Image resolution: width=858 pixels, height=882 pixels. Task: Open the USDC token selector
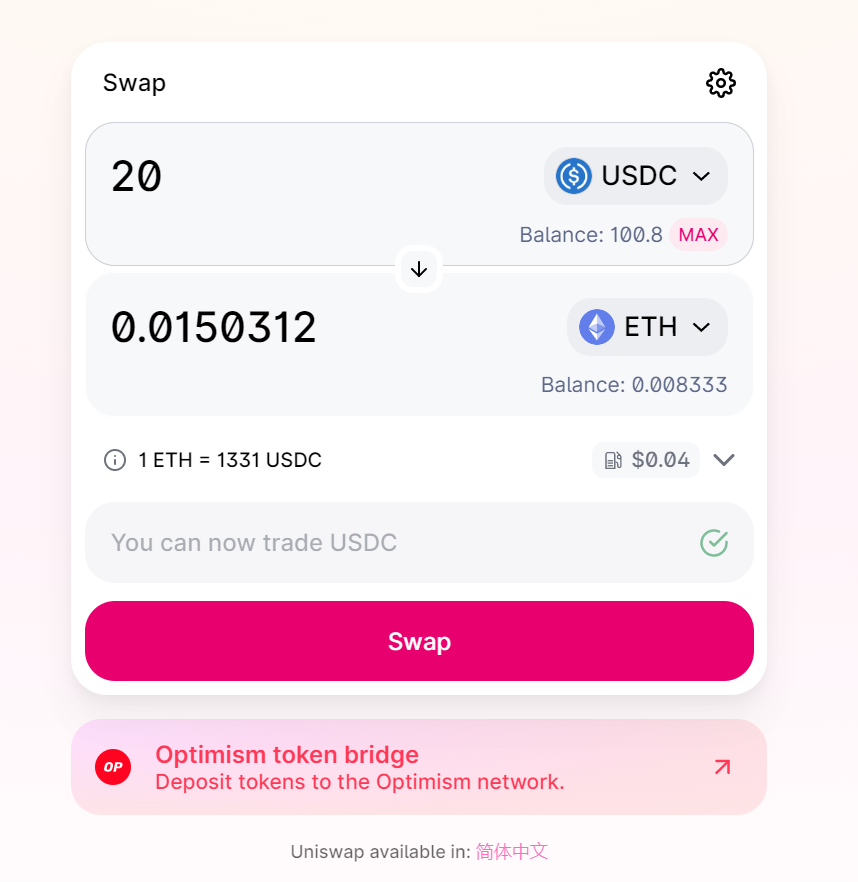tap(635, 176)
